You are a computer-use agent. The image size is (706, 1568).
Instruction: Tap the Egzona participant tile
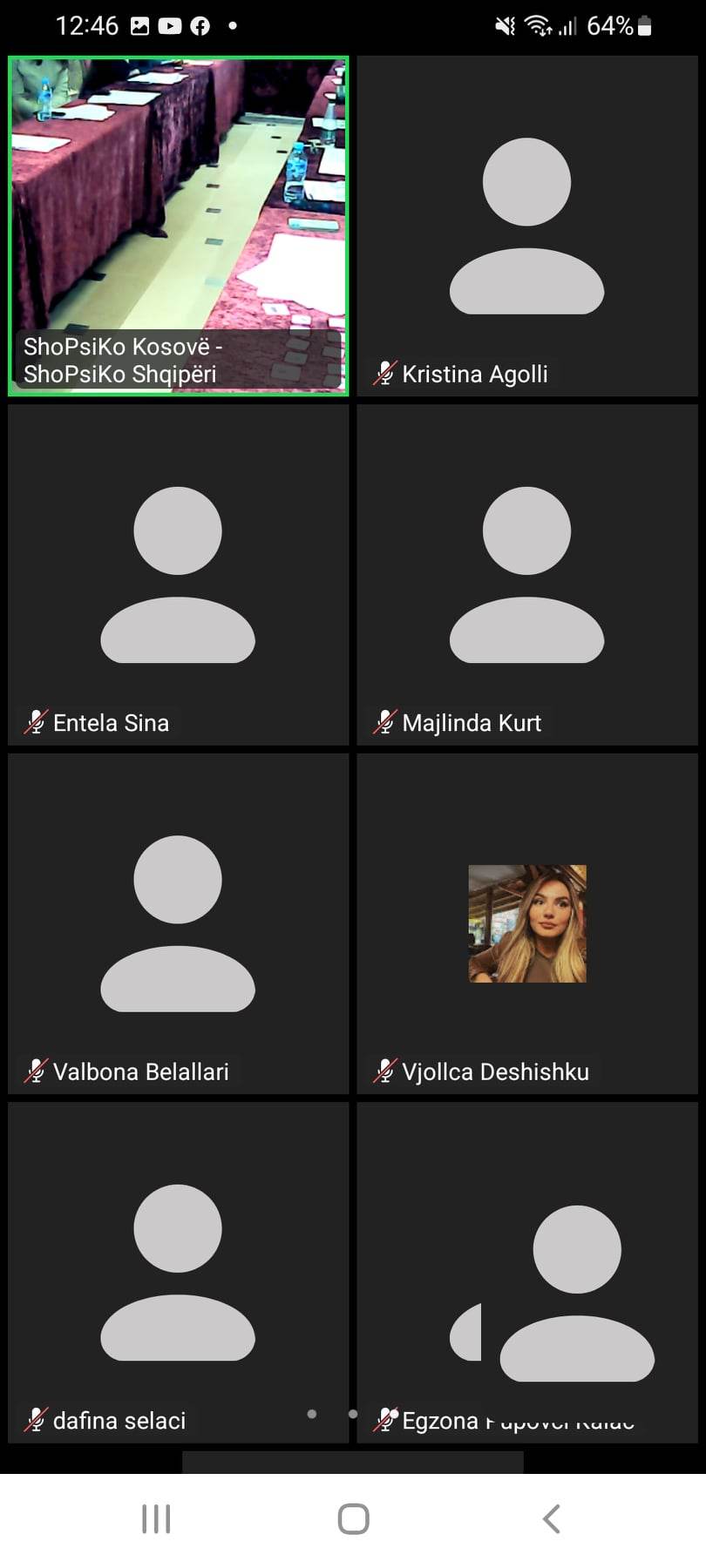[x=526, y=1272]
